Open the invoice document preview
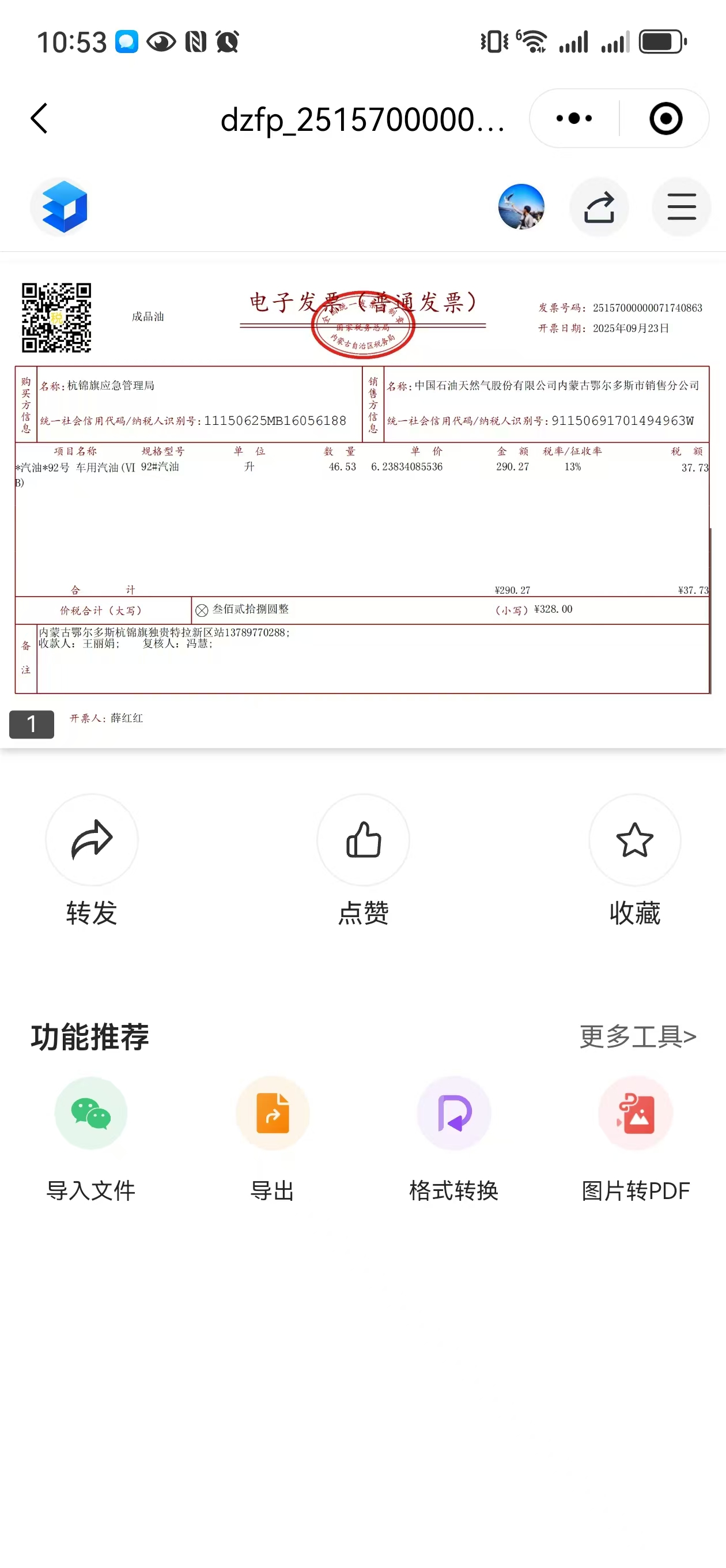The image size is (726, 1568). point(362,499)
